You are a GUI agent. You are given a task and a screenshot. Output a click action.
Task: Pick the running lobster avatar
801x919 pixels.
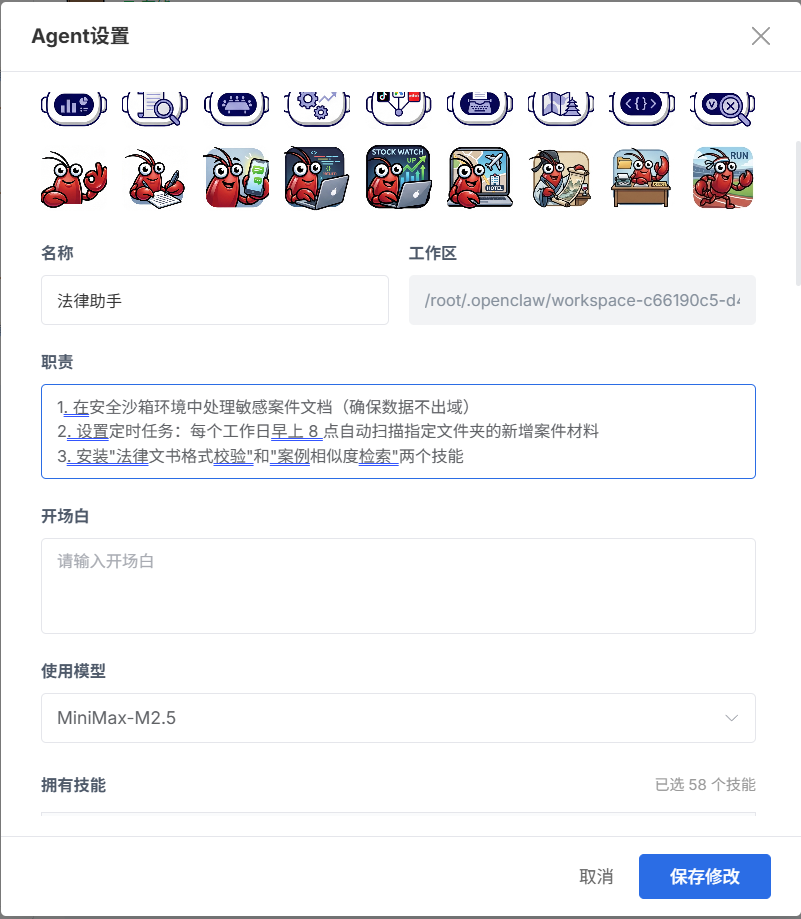723,177
